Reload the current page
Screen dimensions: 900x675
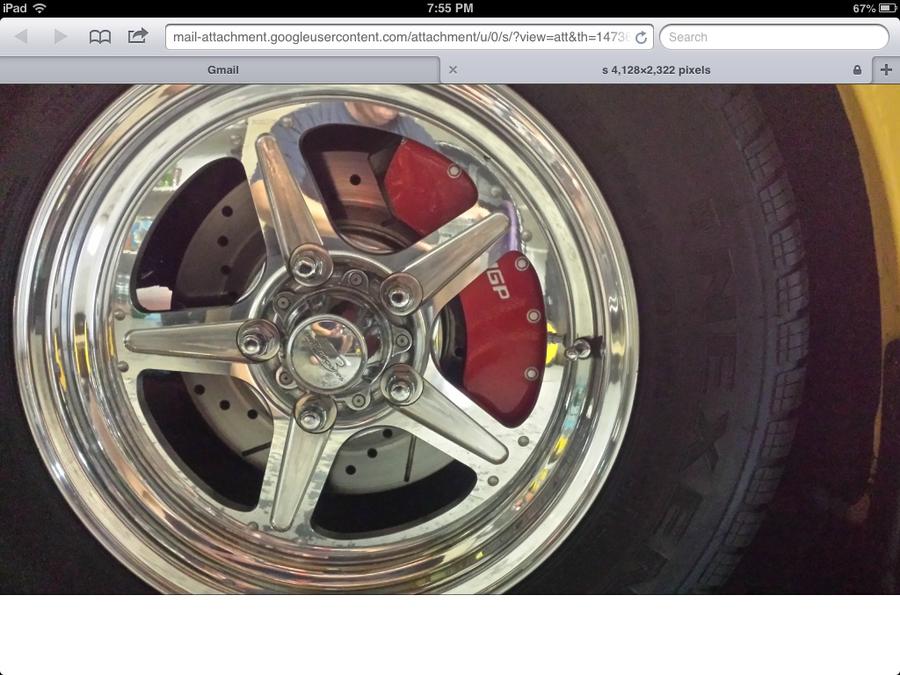pos(641,38)
